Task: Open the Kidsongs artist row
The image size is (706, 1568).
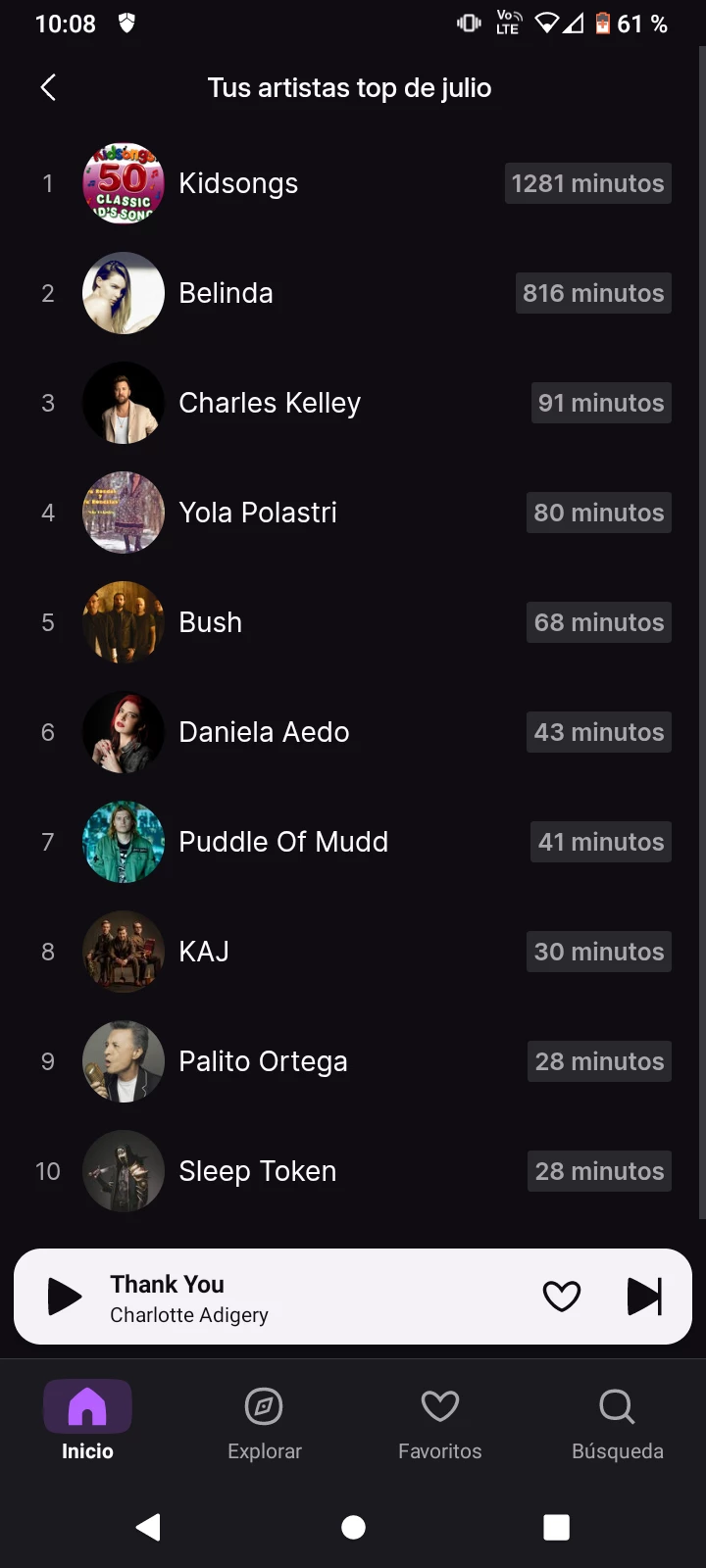Action: 238,183
